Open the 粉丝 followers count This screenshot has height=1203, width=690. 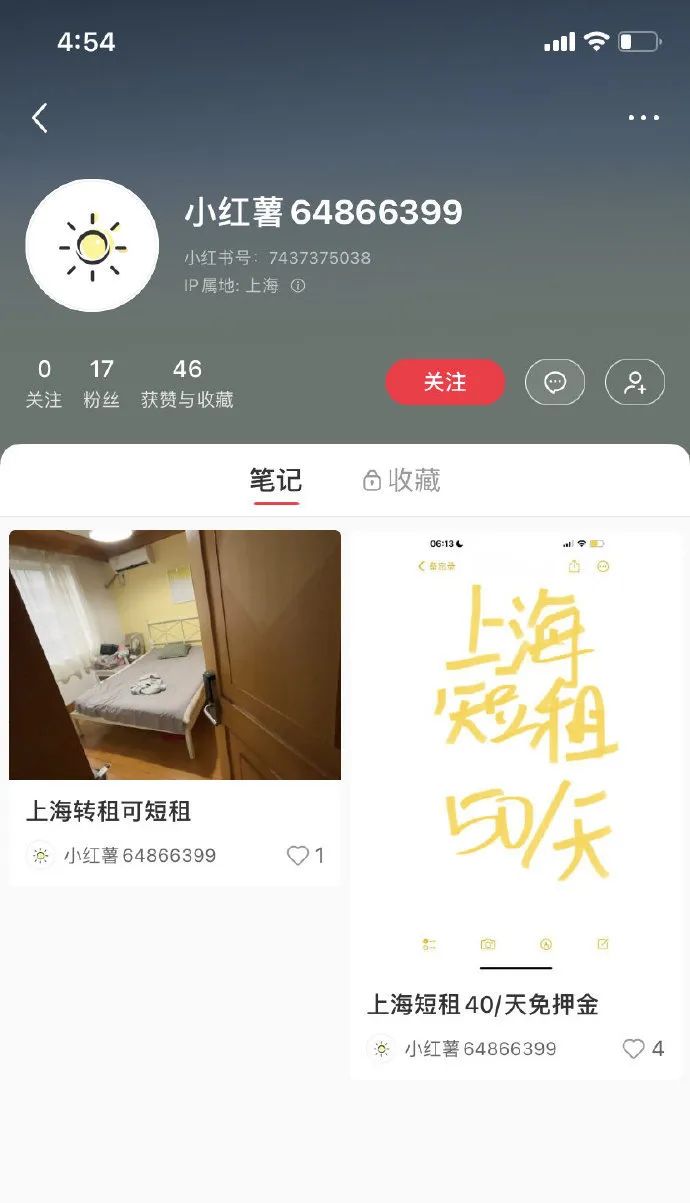point(101,383)
